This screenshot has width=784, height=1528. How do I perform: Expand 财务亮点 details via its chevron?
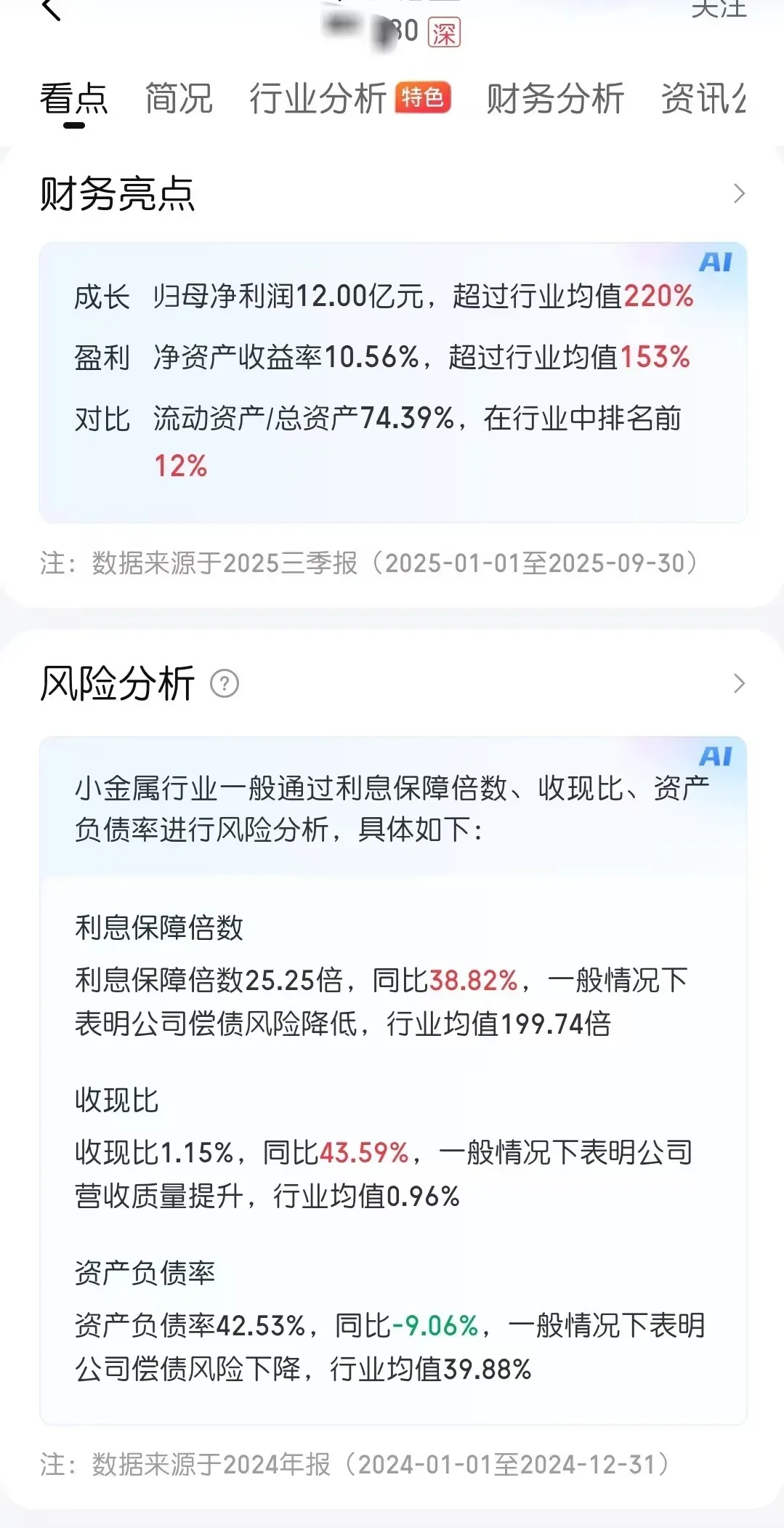point(739,193)
